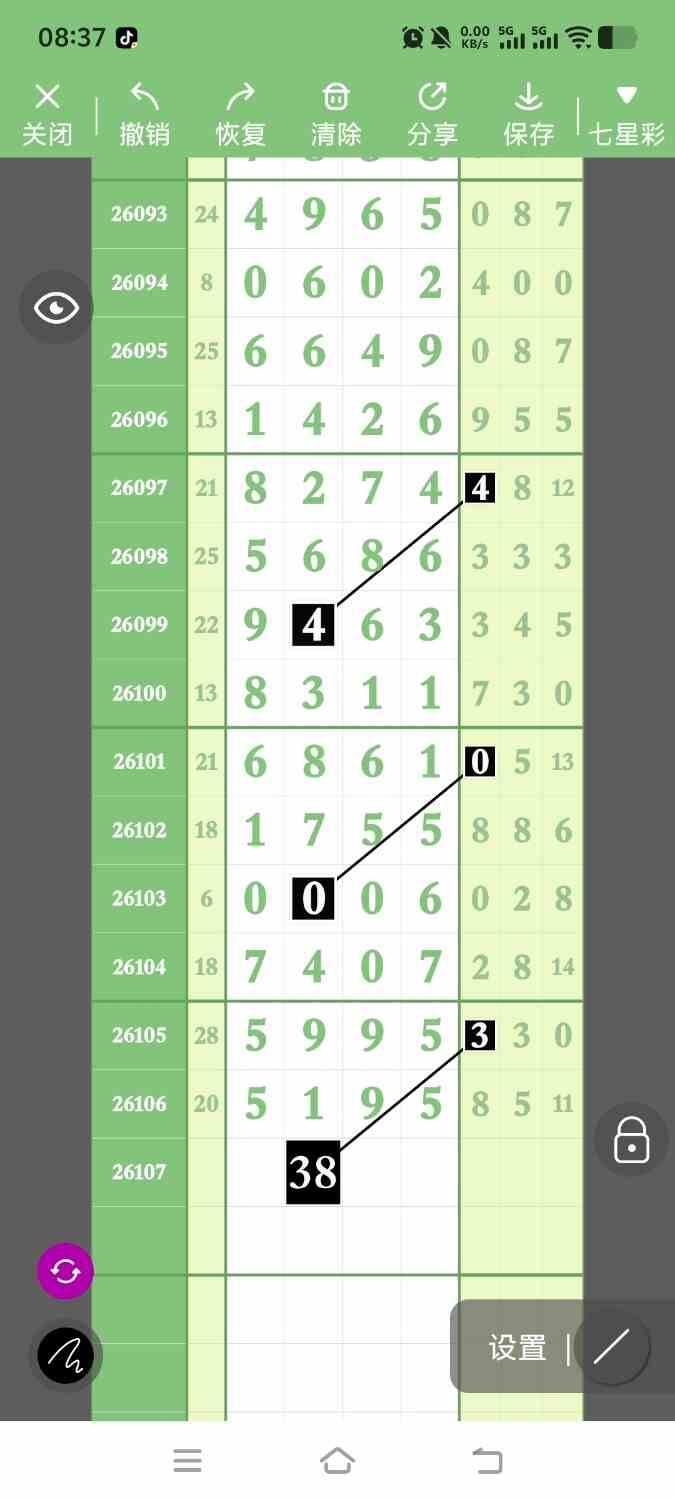This screenshot has width=675, height=1500.
Task: Undo the last stroke with 撤销
Action: tap(144, 115)
